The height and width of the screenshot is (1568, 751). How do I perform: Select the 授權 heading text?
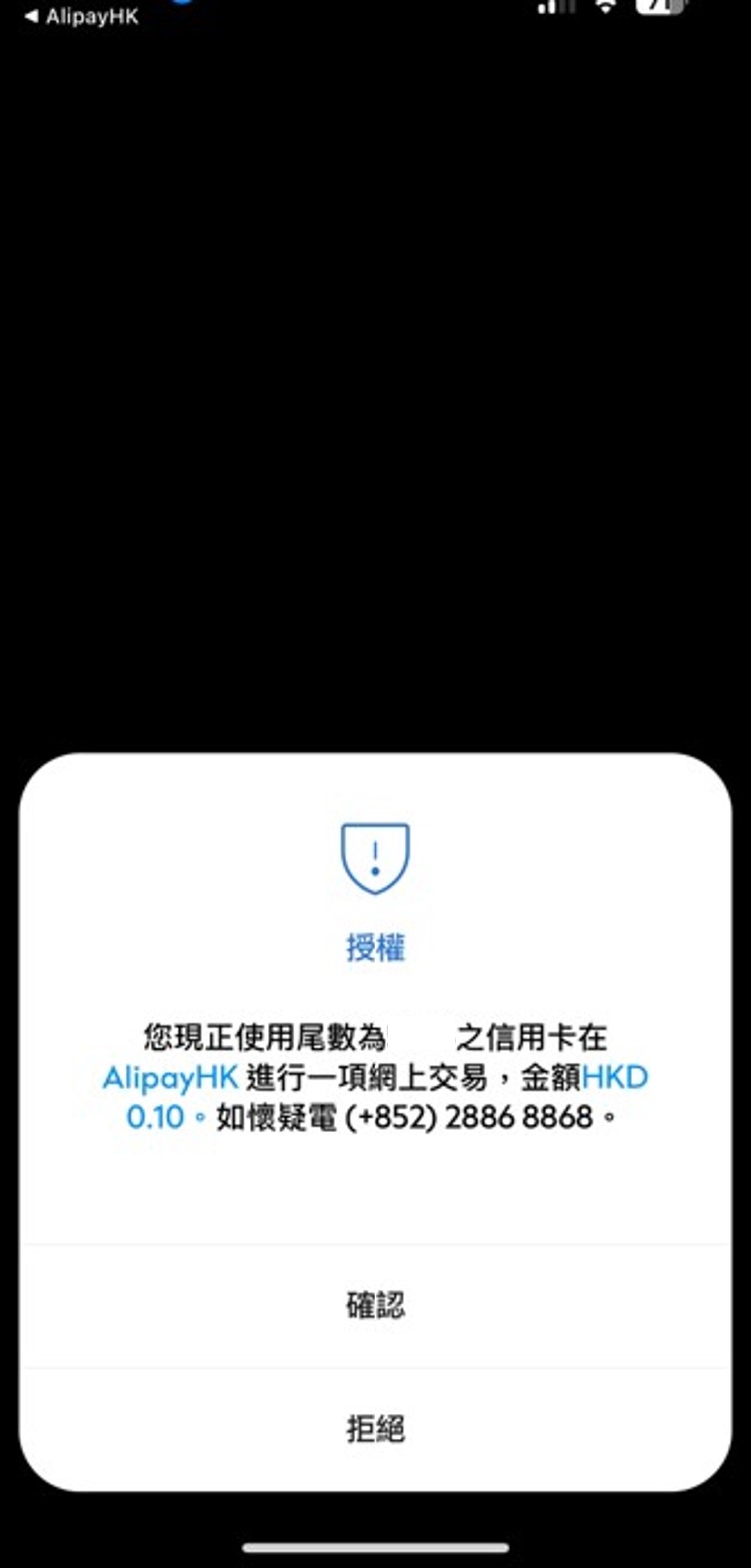point(375,949)
